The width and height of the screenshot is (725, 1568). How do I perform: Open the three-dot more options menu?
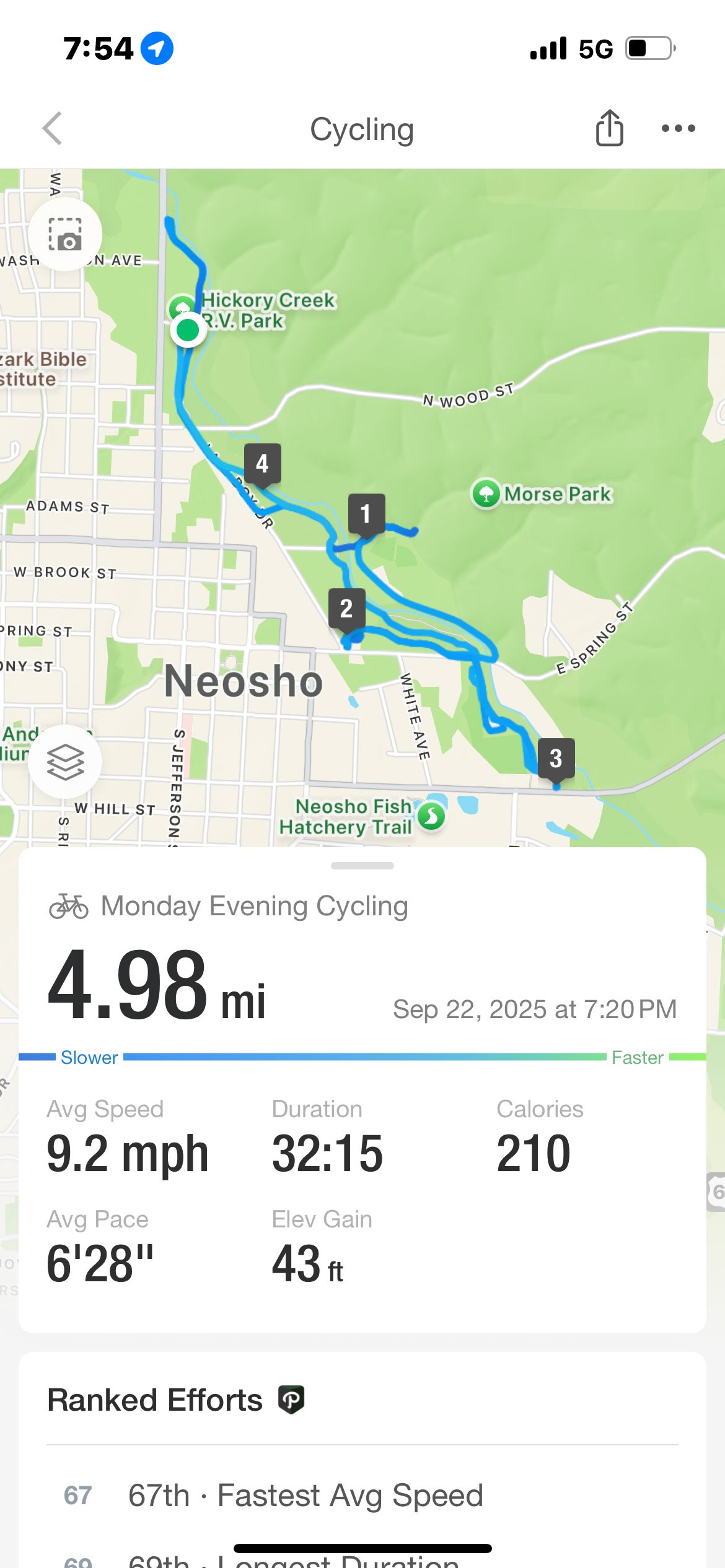point(678,128)
